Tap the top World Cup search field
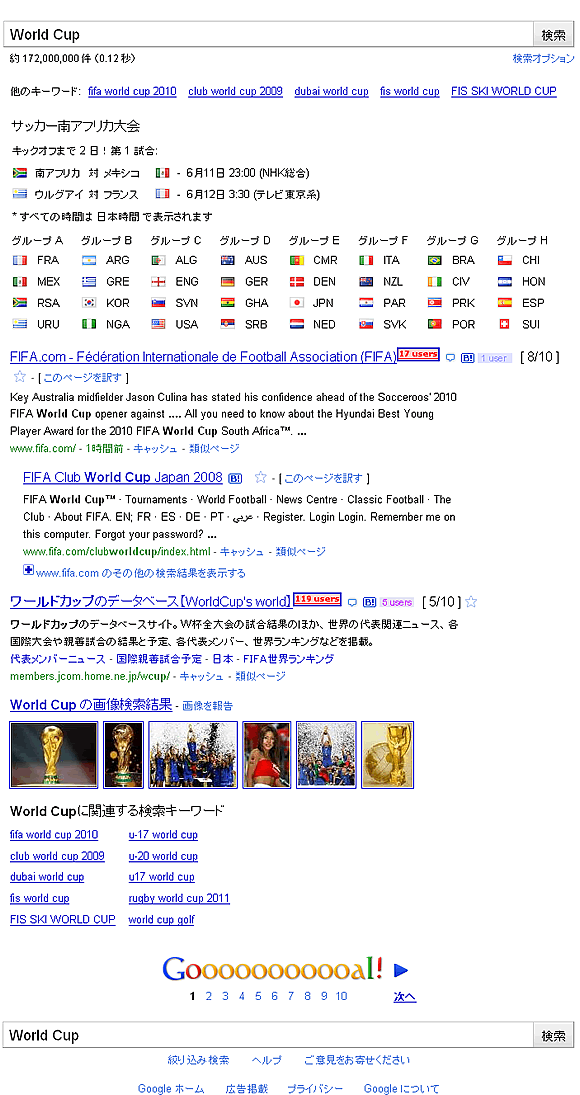This screenshot has height=1095, width=580. [269, 34]
